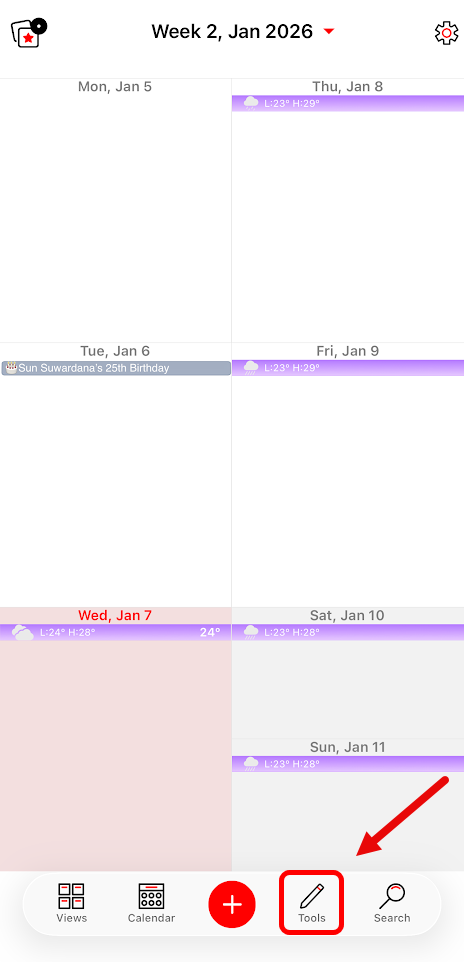Expand the Week 2, Jan 2026 dropdown
The width and height of the screenshot is (464, 962).
tap(243, 31)
